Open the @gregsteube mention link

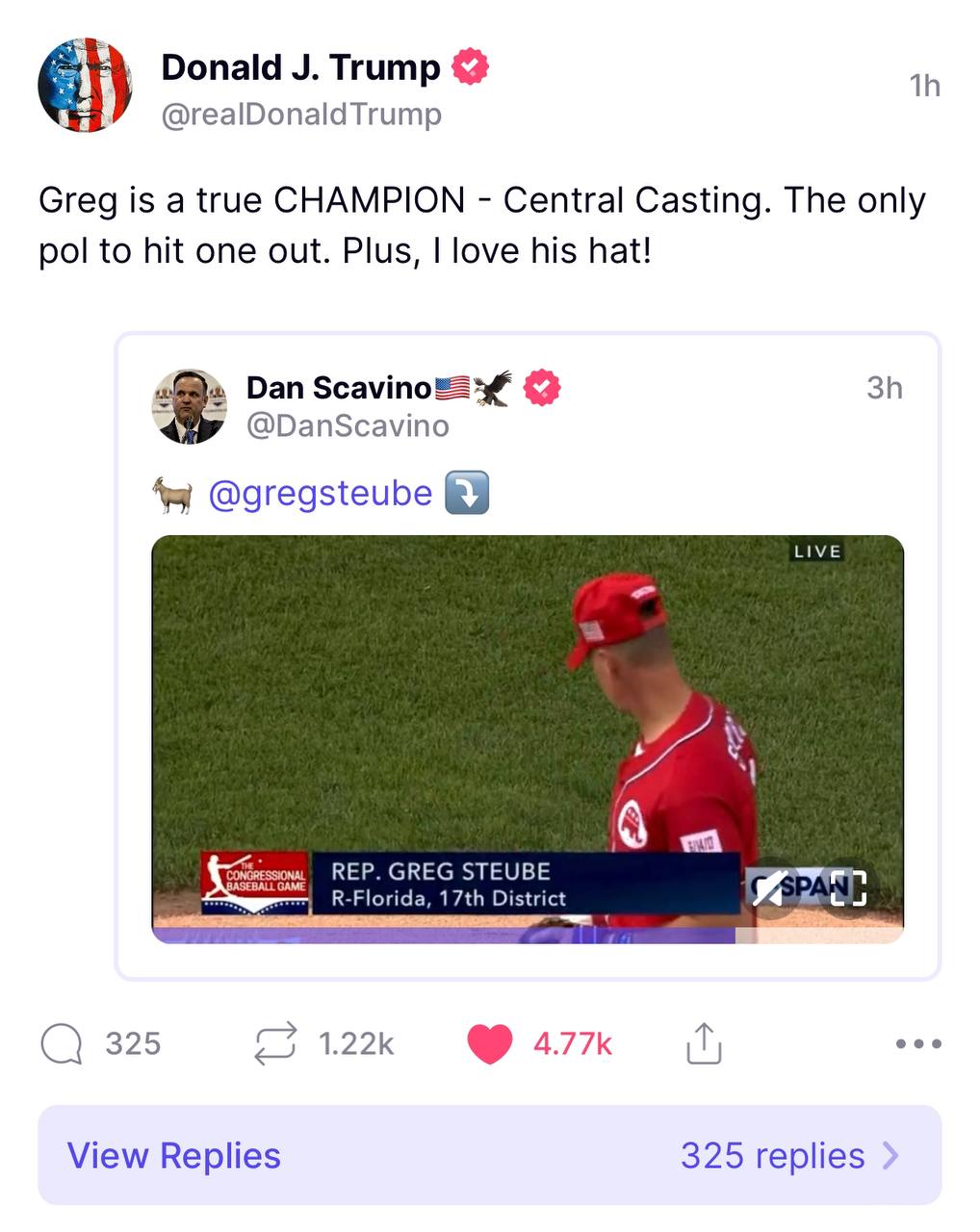(321, 493)
